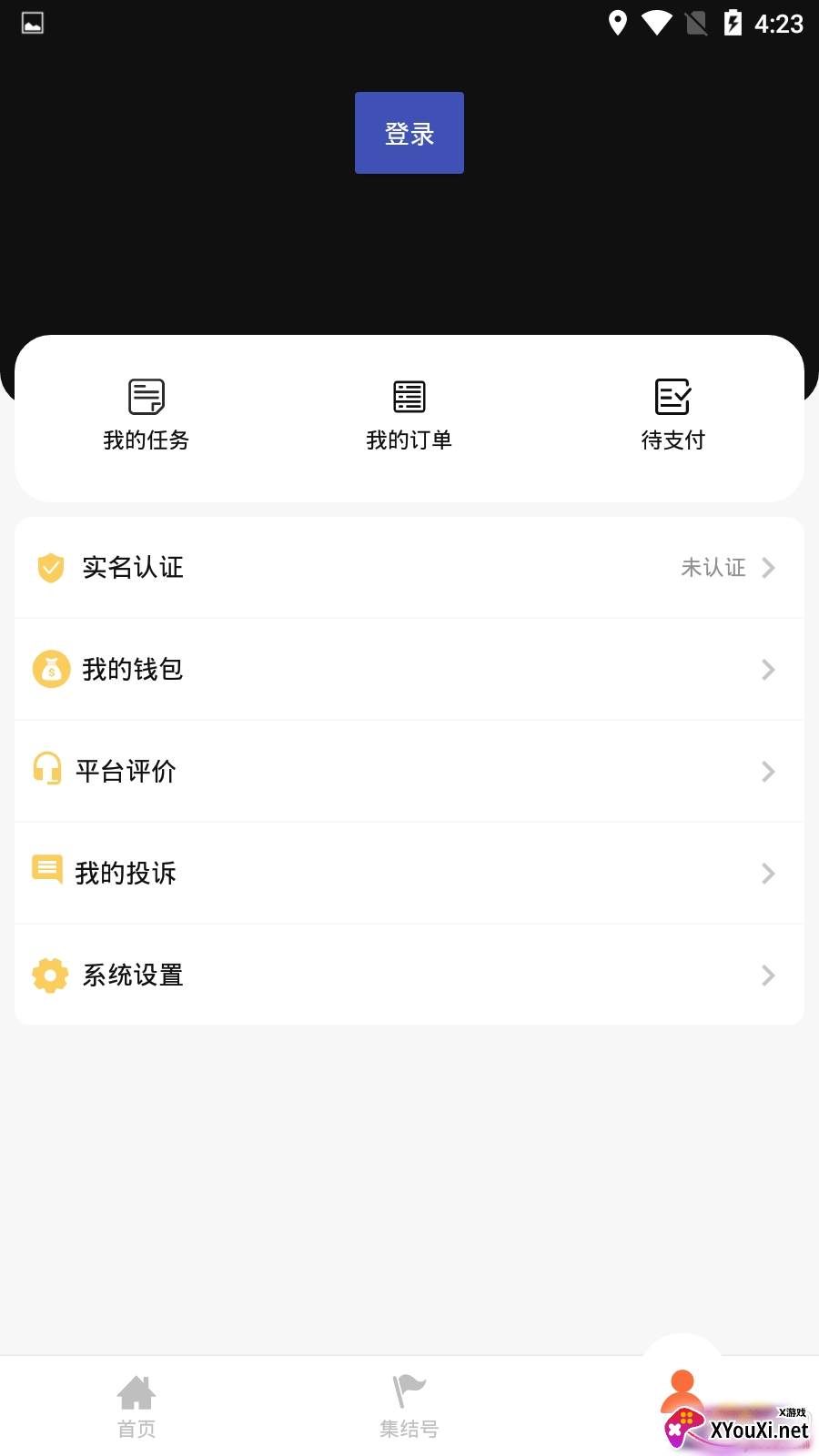Click the 实名认证 shield icon
Viewport: 819px width, 1456px height.
coord(50,567)
